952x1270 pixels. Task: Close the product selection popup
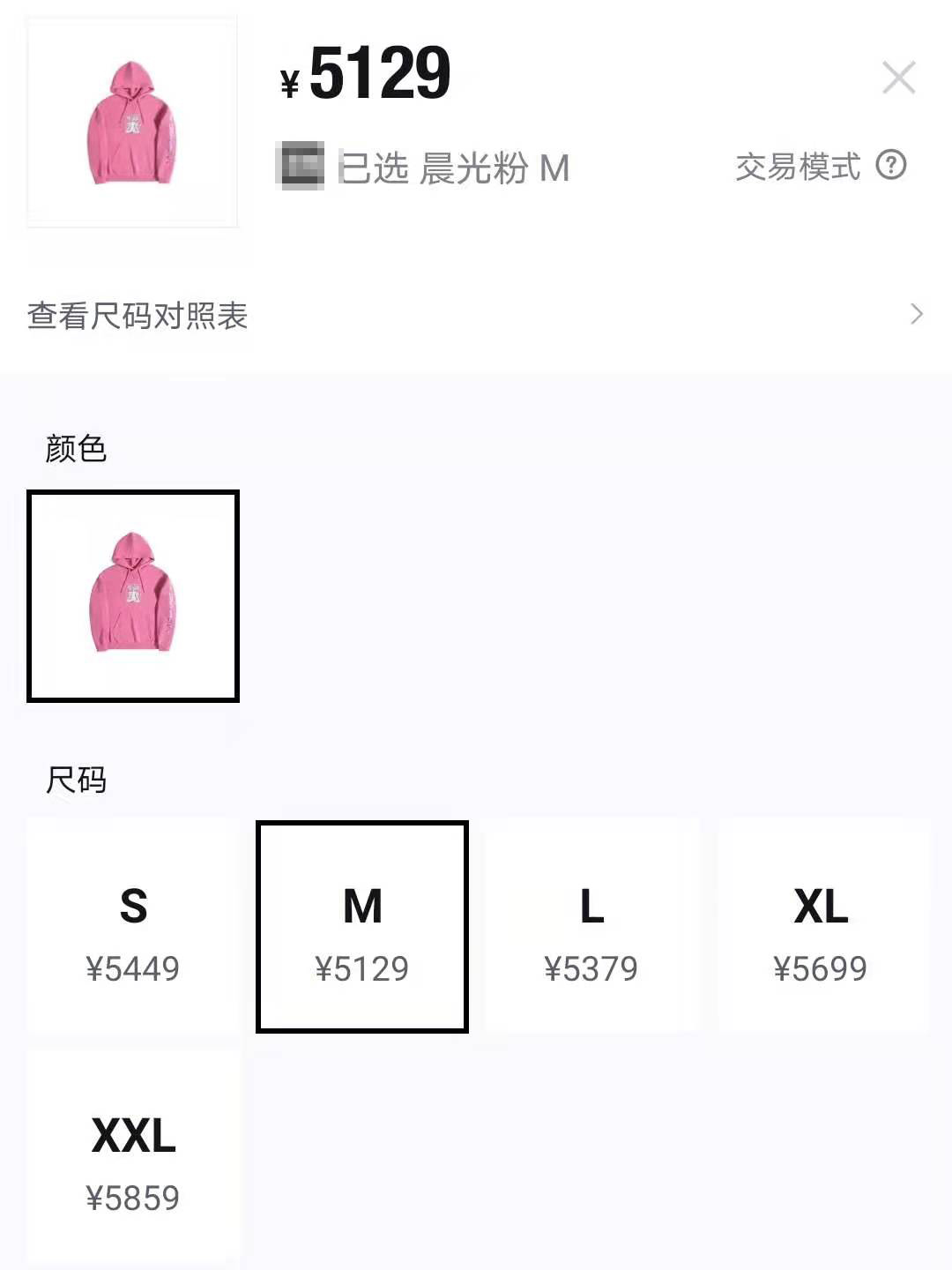[899, 78]
